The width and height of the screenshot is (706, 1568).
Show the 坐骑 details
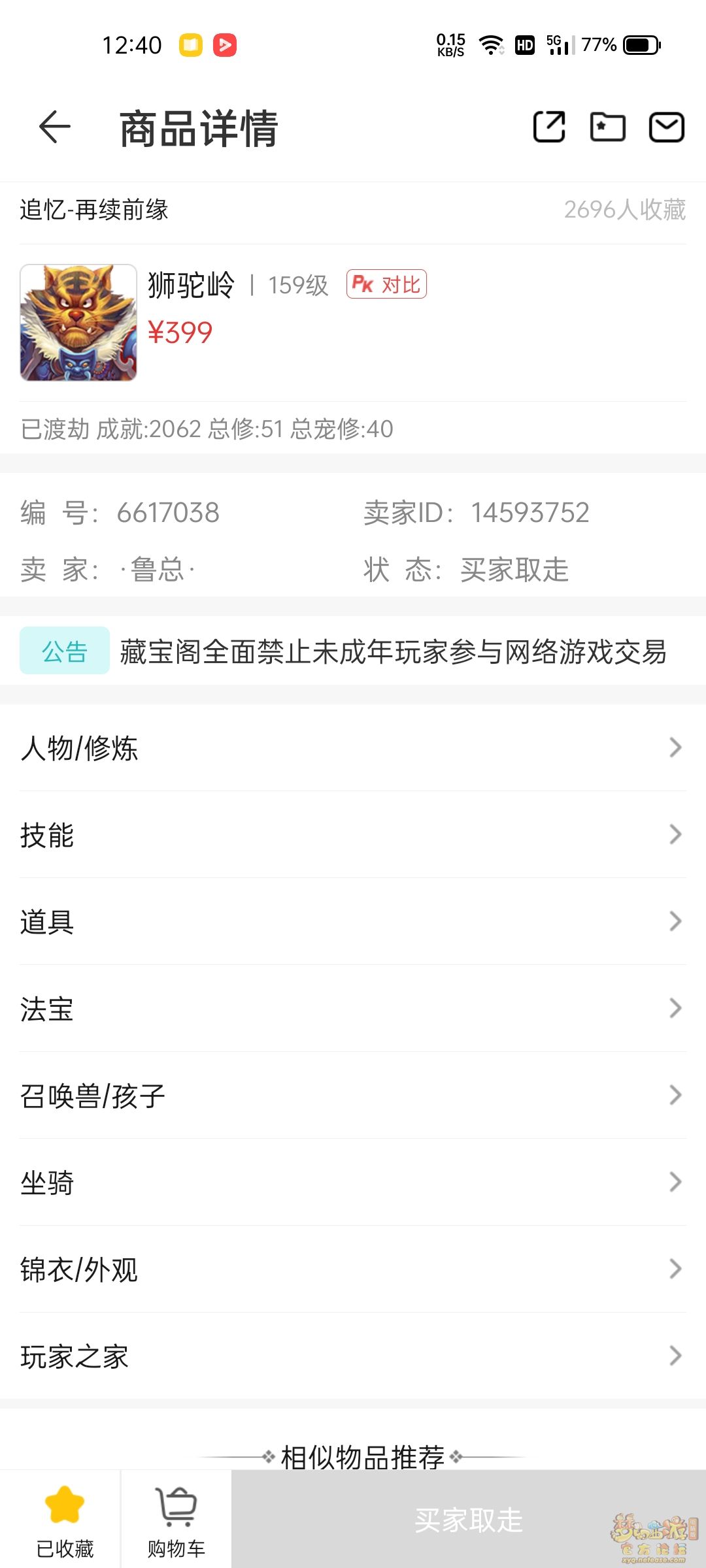pyautogui.click(x=353, y=1183)
